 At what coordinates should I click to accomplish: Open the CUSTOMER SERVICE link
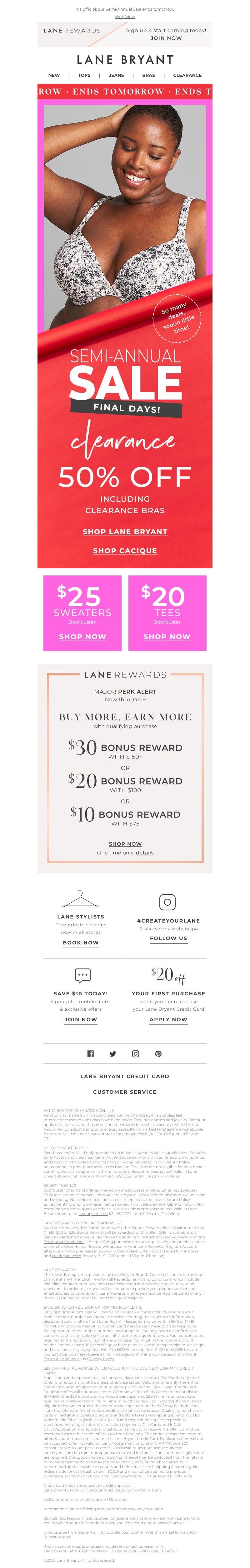coord(125,1092)
